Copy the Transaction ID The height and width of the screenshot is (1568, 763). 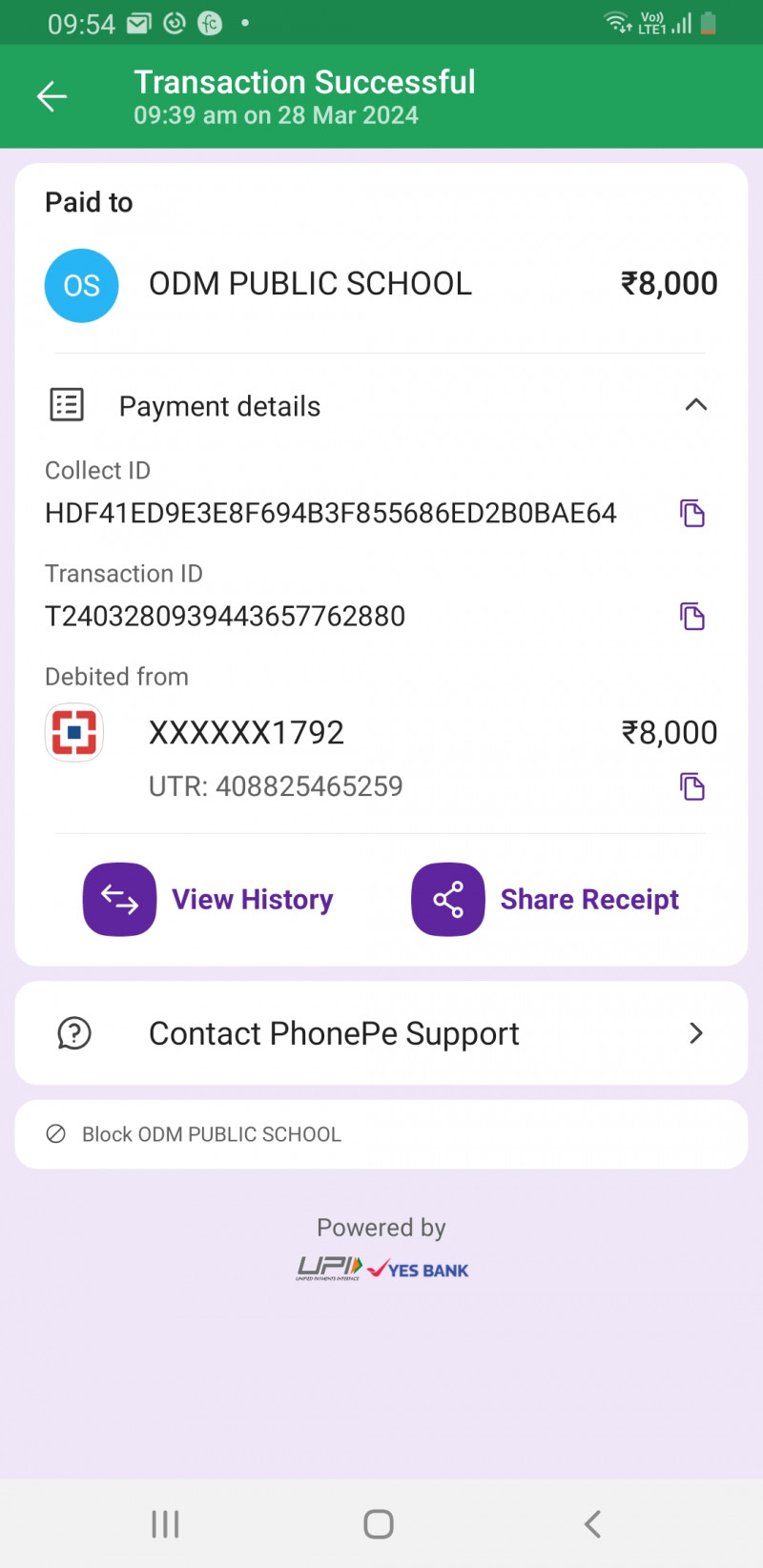coord(691,616)
